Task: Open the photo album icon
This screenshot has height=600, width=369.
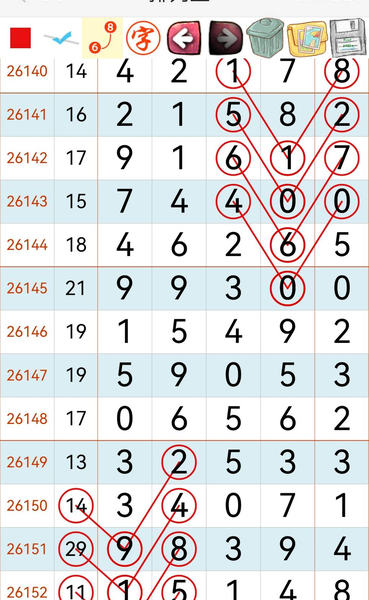Action: 307,38
